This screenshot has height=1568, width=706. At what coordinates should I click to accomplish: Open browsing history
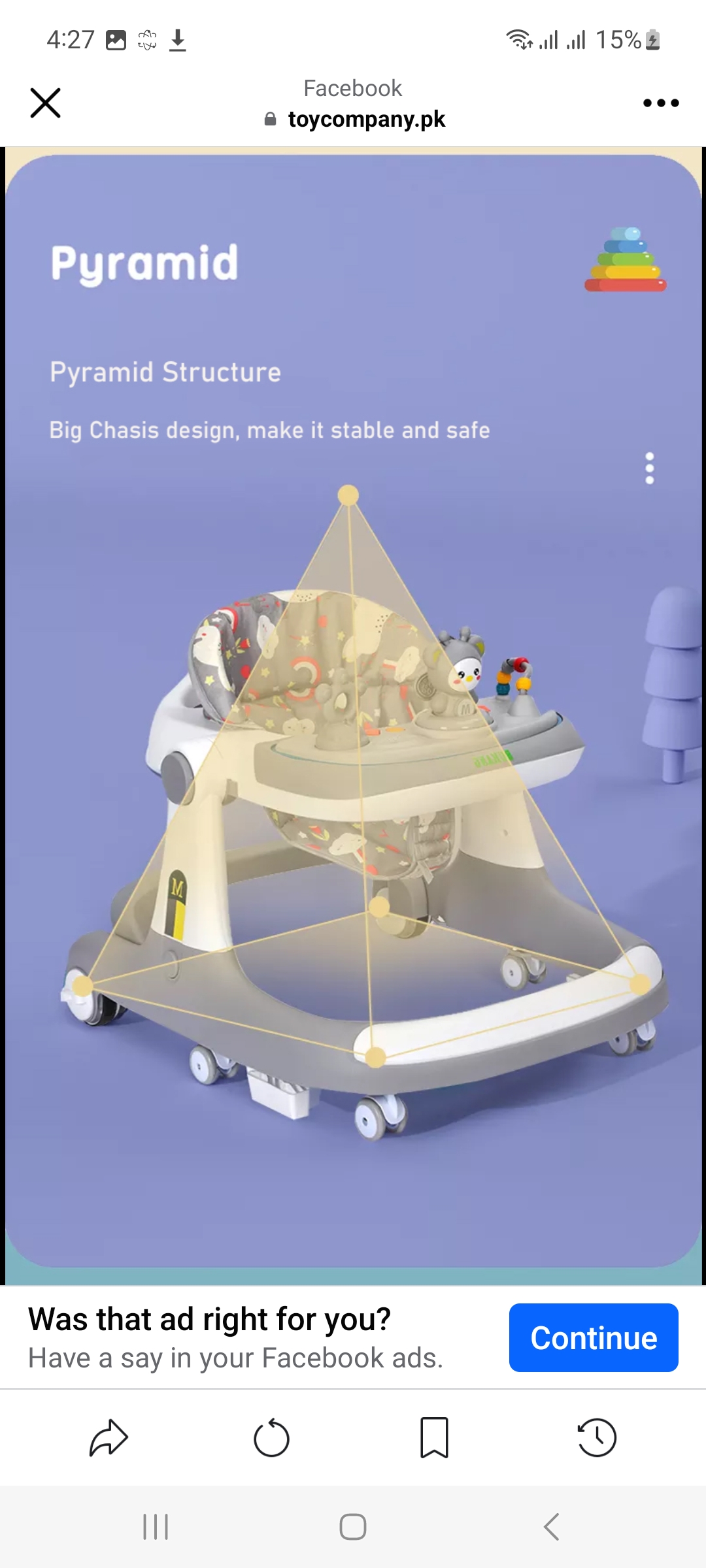click(x=597, y=1438)
